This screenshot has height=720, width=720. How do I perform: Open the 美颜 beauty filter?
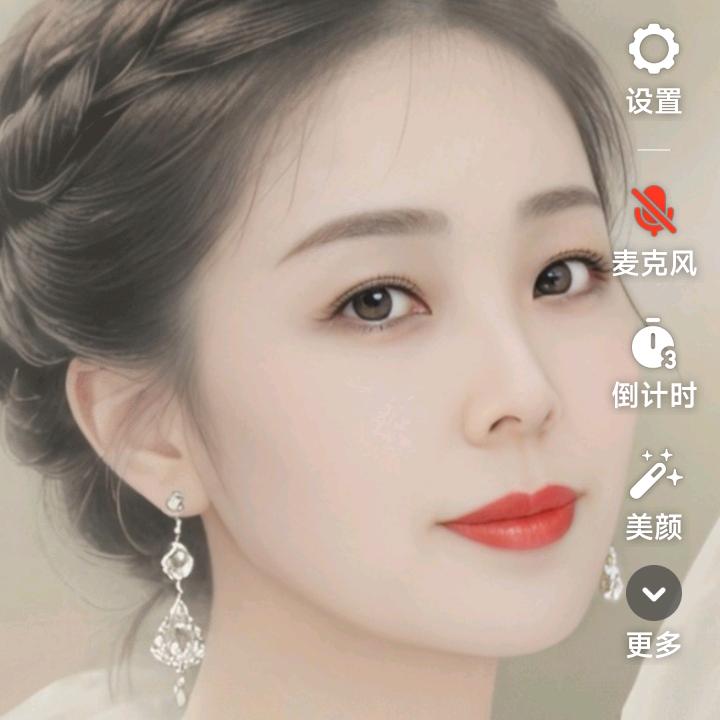click(x=654, y=474)
